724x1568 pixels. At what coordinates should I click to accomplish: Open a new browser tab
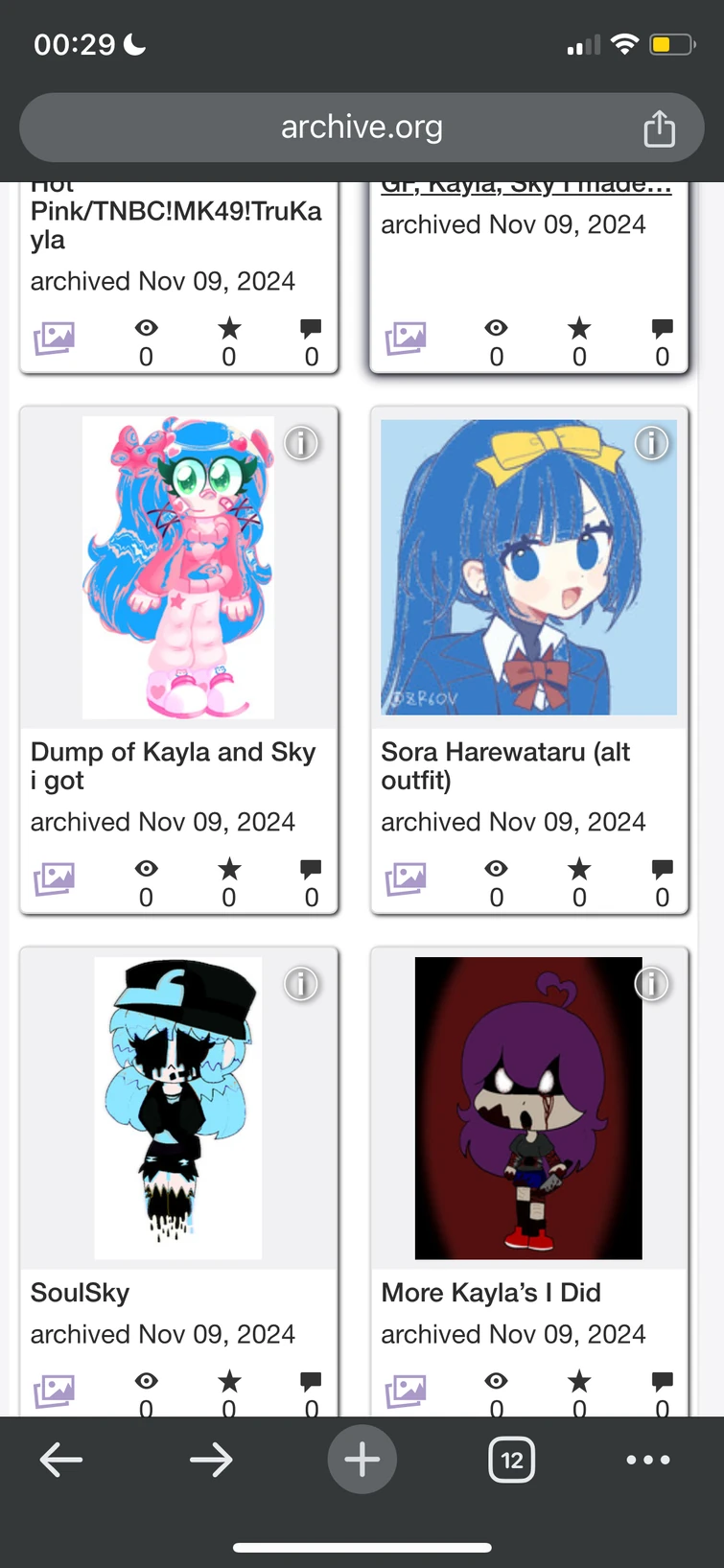point(362,1460)
